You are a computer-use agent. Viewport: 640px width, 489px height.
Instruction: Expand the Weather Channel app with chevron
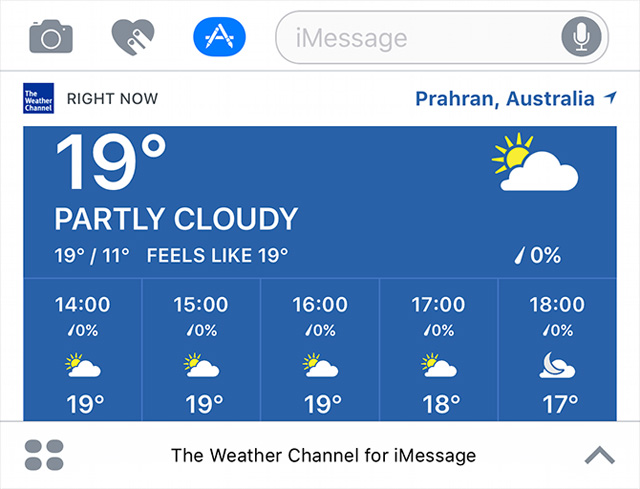point(599,455)
